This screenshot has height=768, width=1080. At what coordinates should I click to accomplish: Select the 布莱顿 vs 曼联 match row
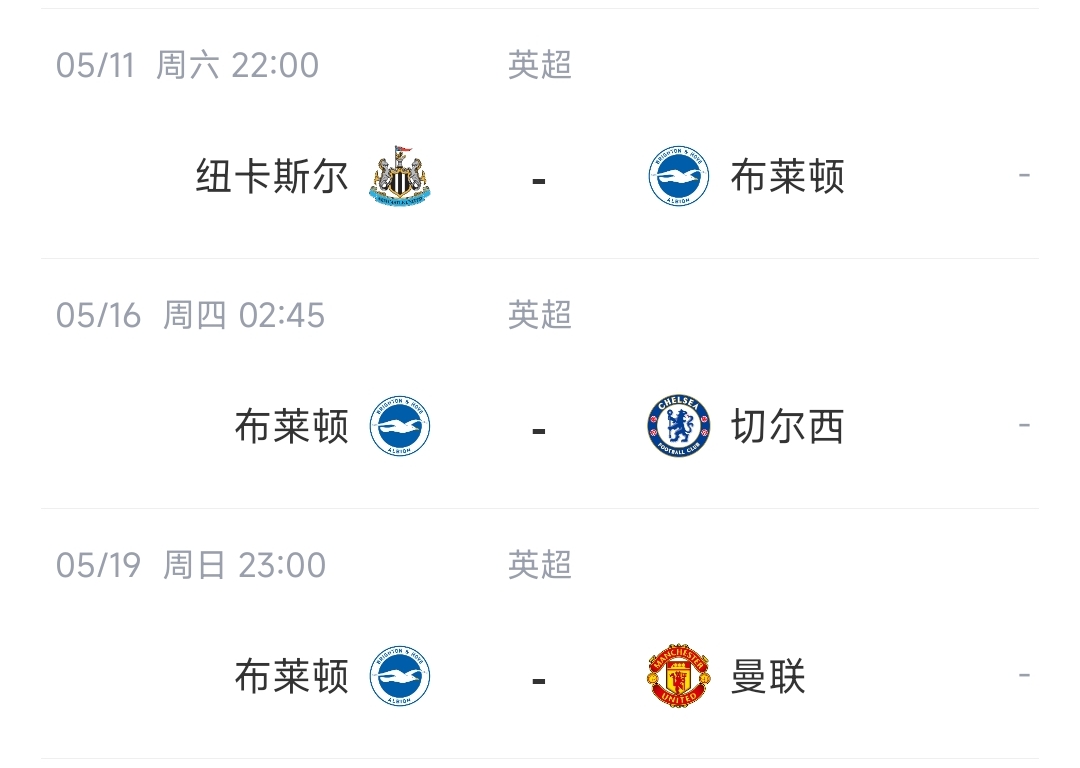coord(539,678)
